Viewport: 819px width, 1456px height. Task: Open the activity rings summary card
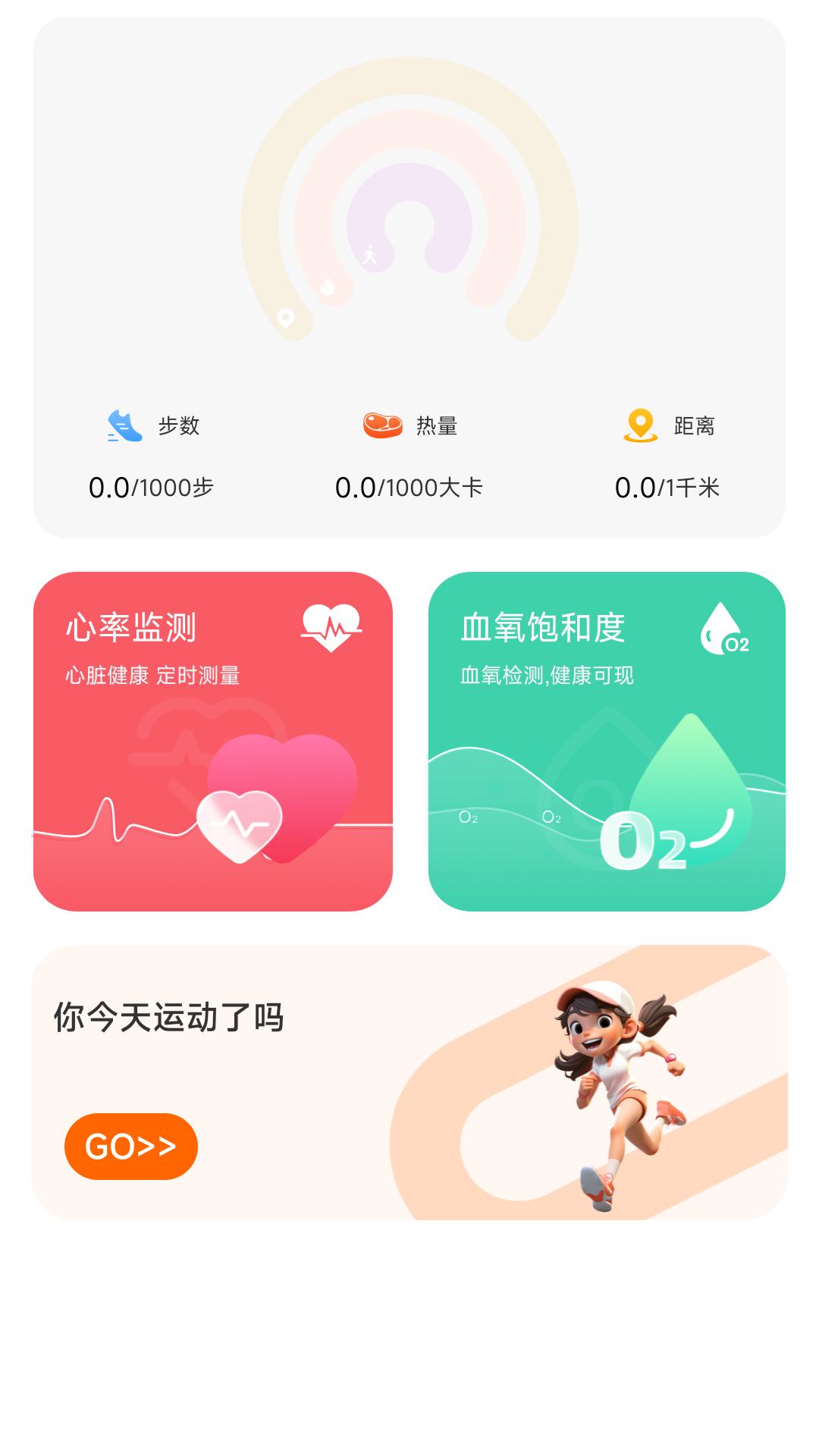(x=409, y=278)
